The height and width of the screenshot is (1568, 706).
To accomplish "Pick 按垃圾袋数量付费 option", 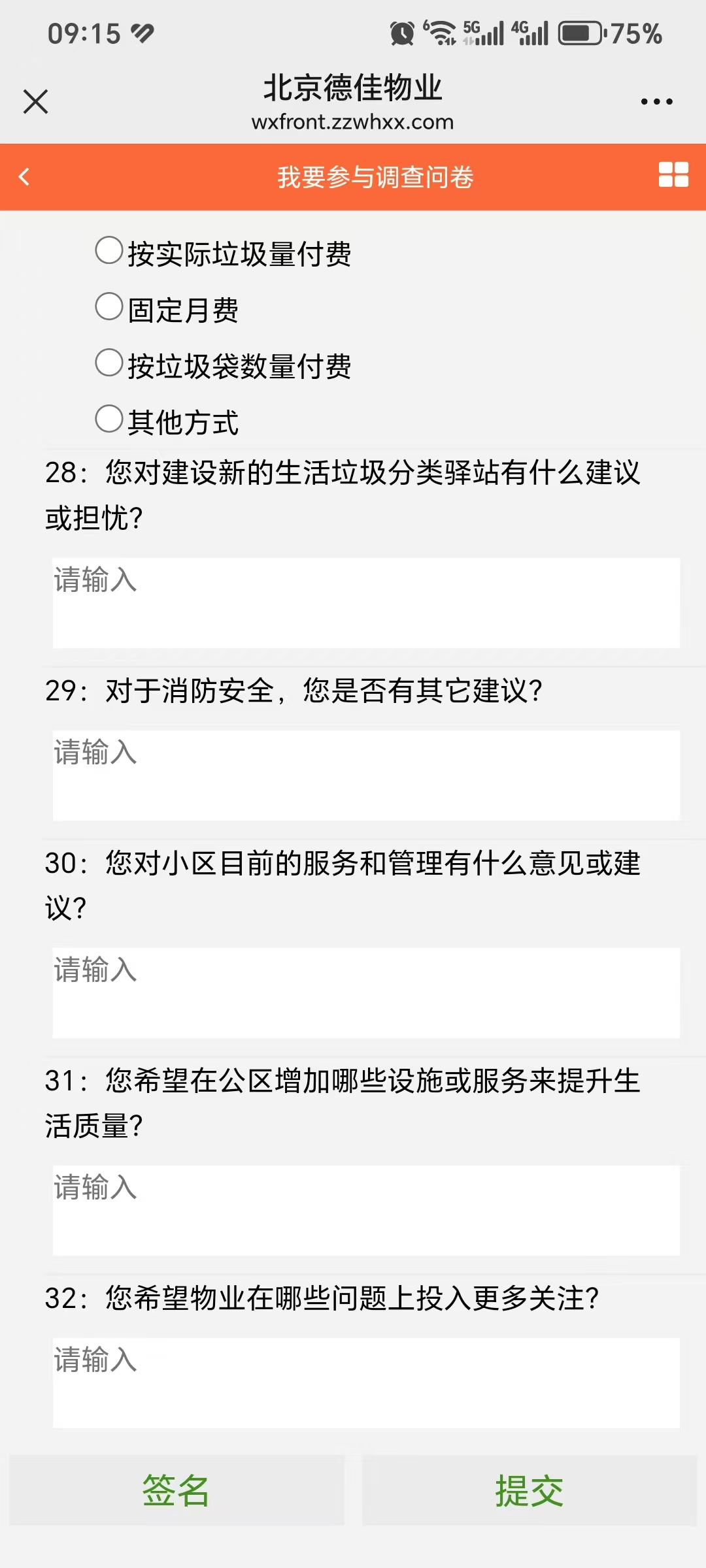I will point(109,363).
